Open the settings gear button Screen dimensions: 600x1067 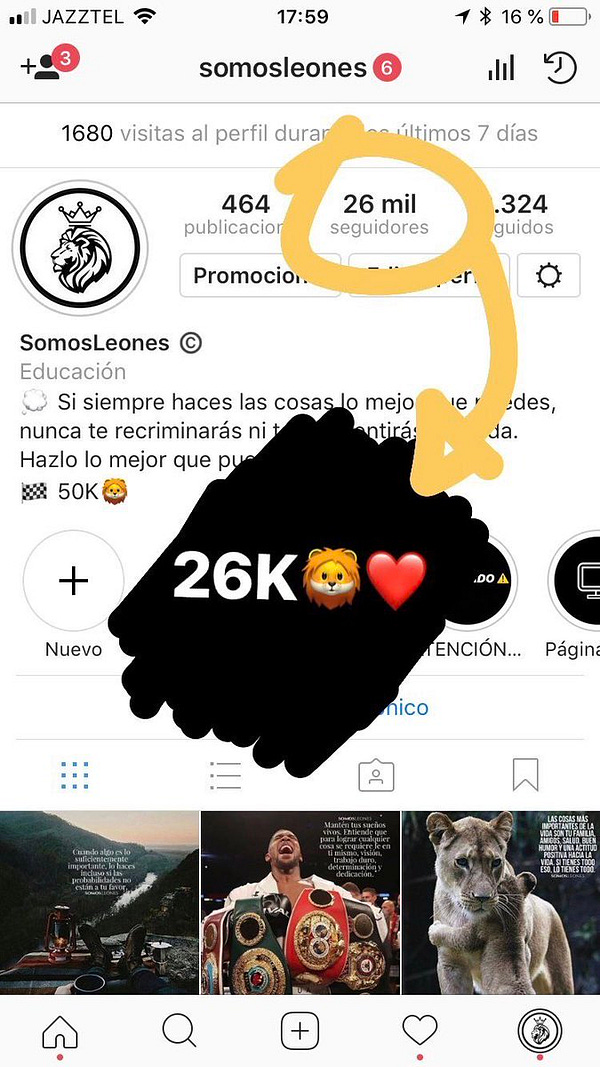[549, 275]
